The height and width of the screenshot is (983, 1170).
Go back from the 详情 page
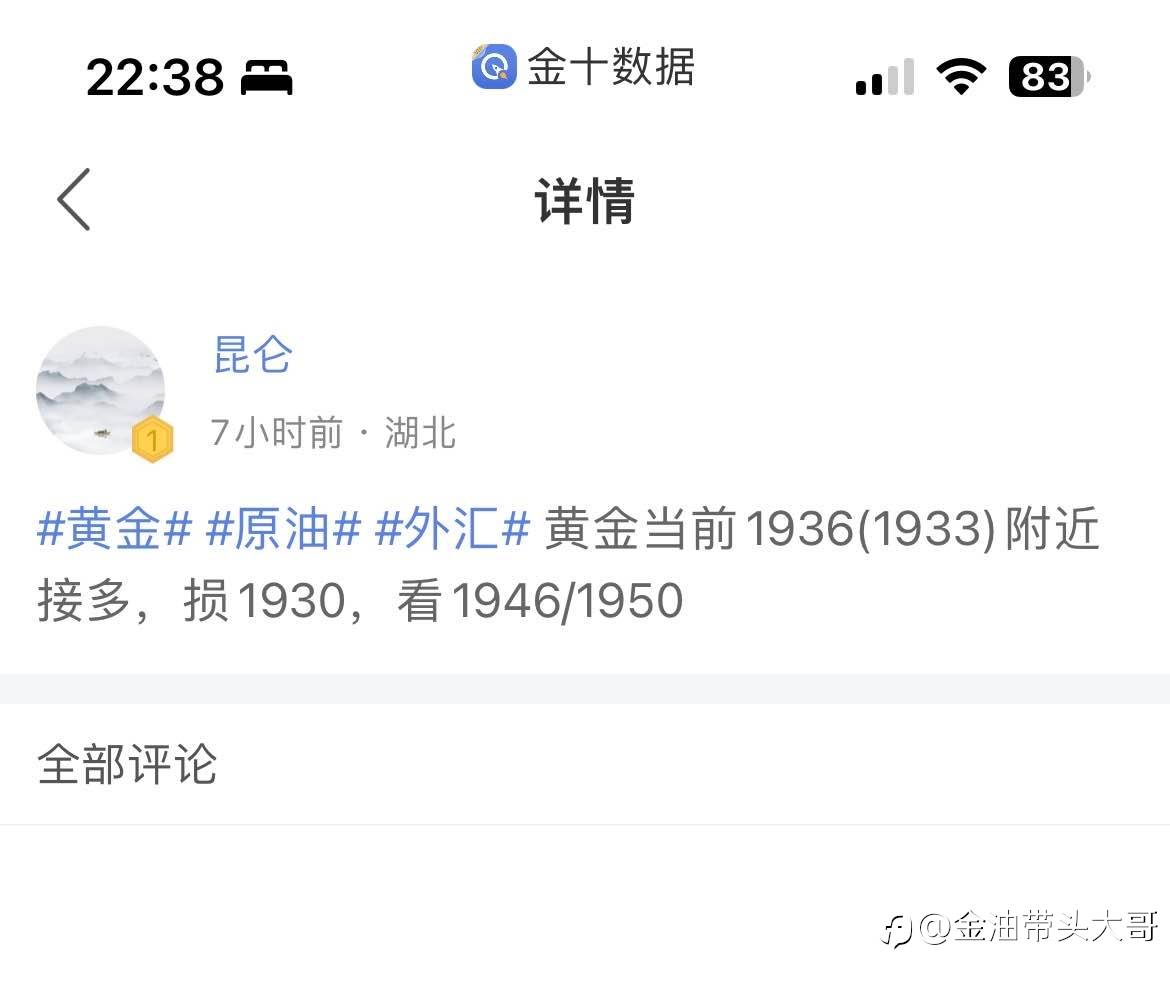click(74, 200)
